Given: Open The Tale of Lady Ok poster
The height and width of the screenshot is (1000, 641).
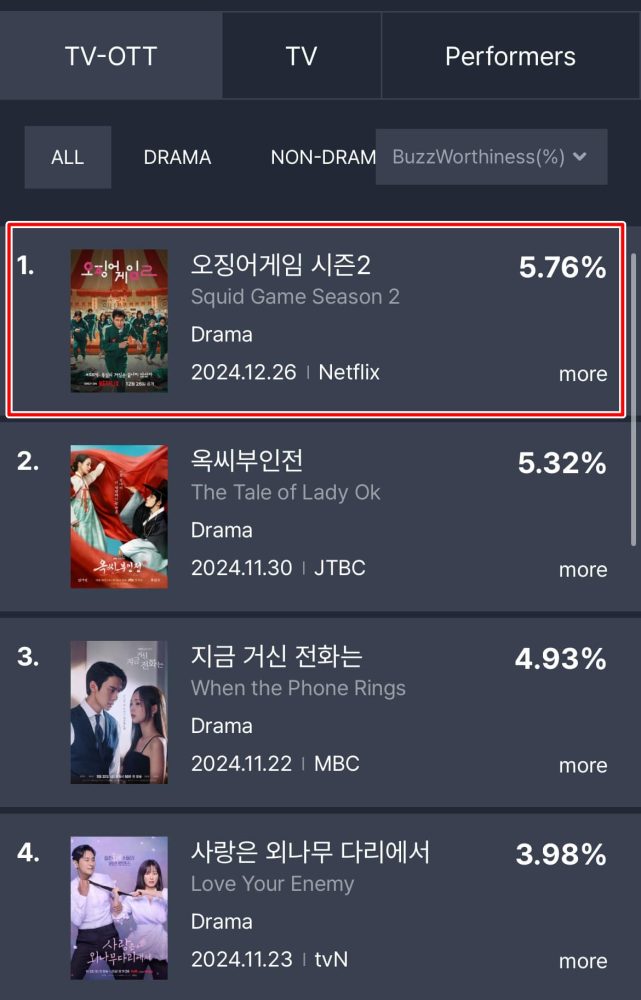Looking at the screenshot, I should [x=119, y=517].
